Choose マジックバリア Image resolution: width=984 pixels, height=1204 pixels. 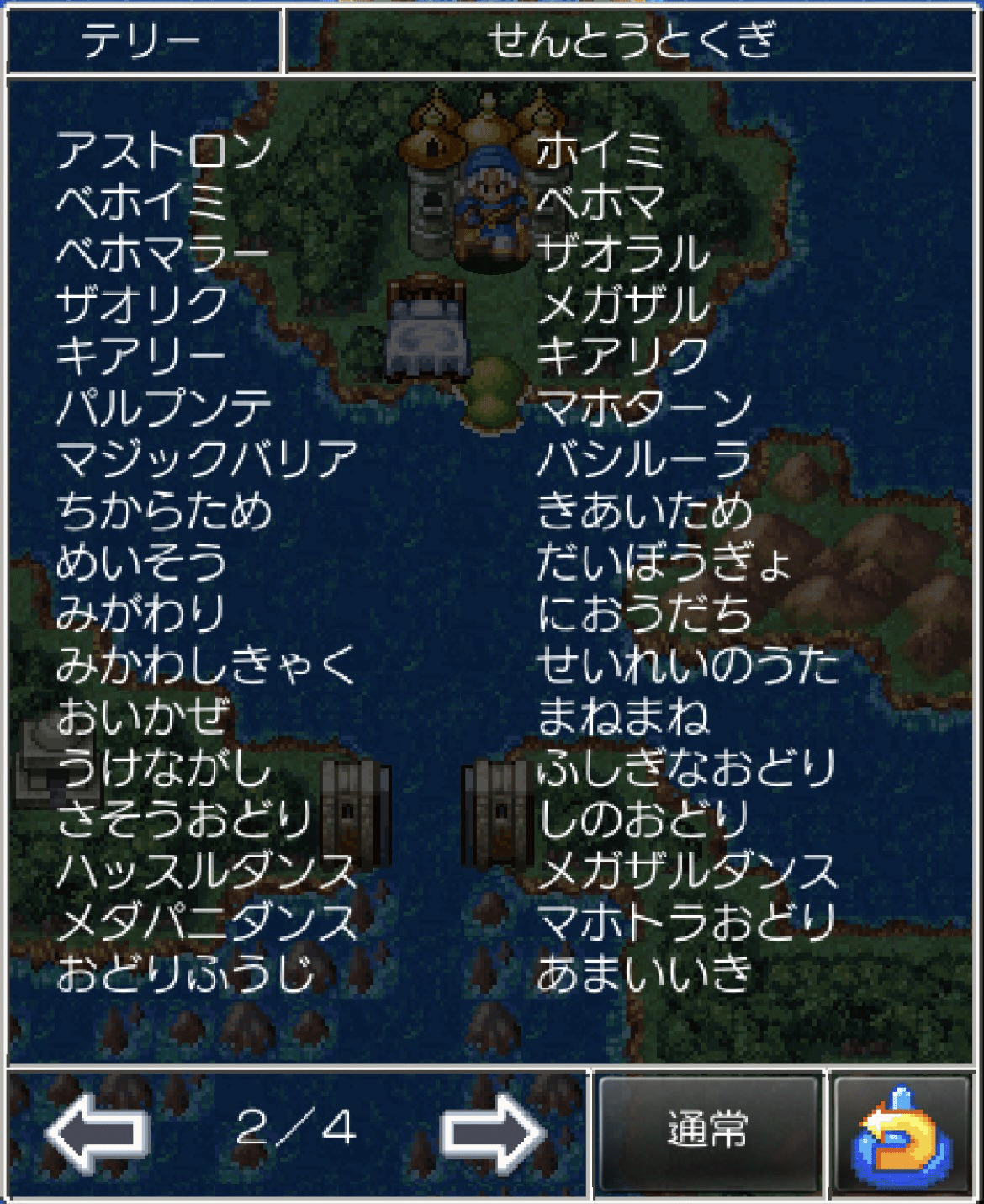(x=207, y=459)
